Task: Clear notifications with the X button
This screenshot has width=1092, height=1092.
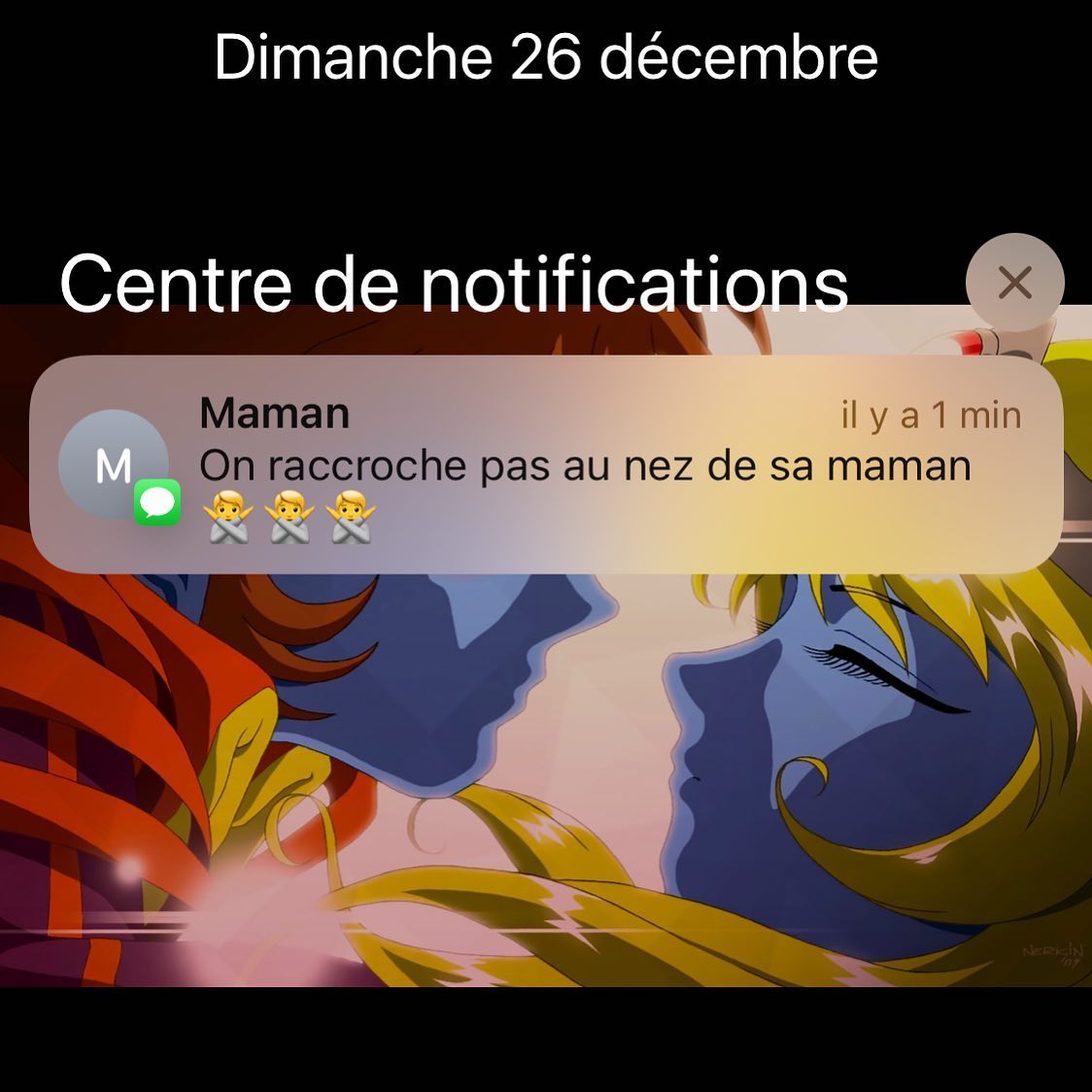Action: point(1014,283)
